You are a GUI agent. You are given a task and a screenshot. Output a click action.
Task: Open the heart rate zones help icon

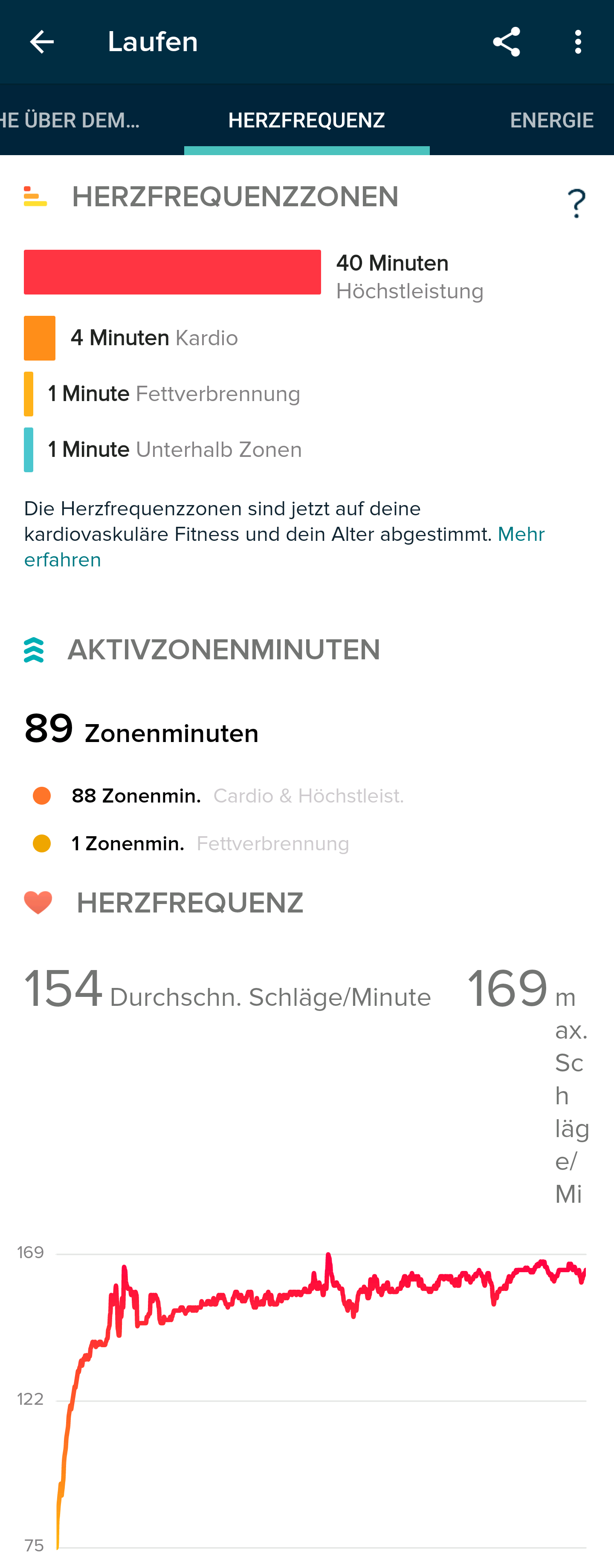pos(576,203)
